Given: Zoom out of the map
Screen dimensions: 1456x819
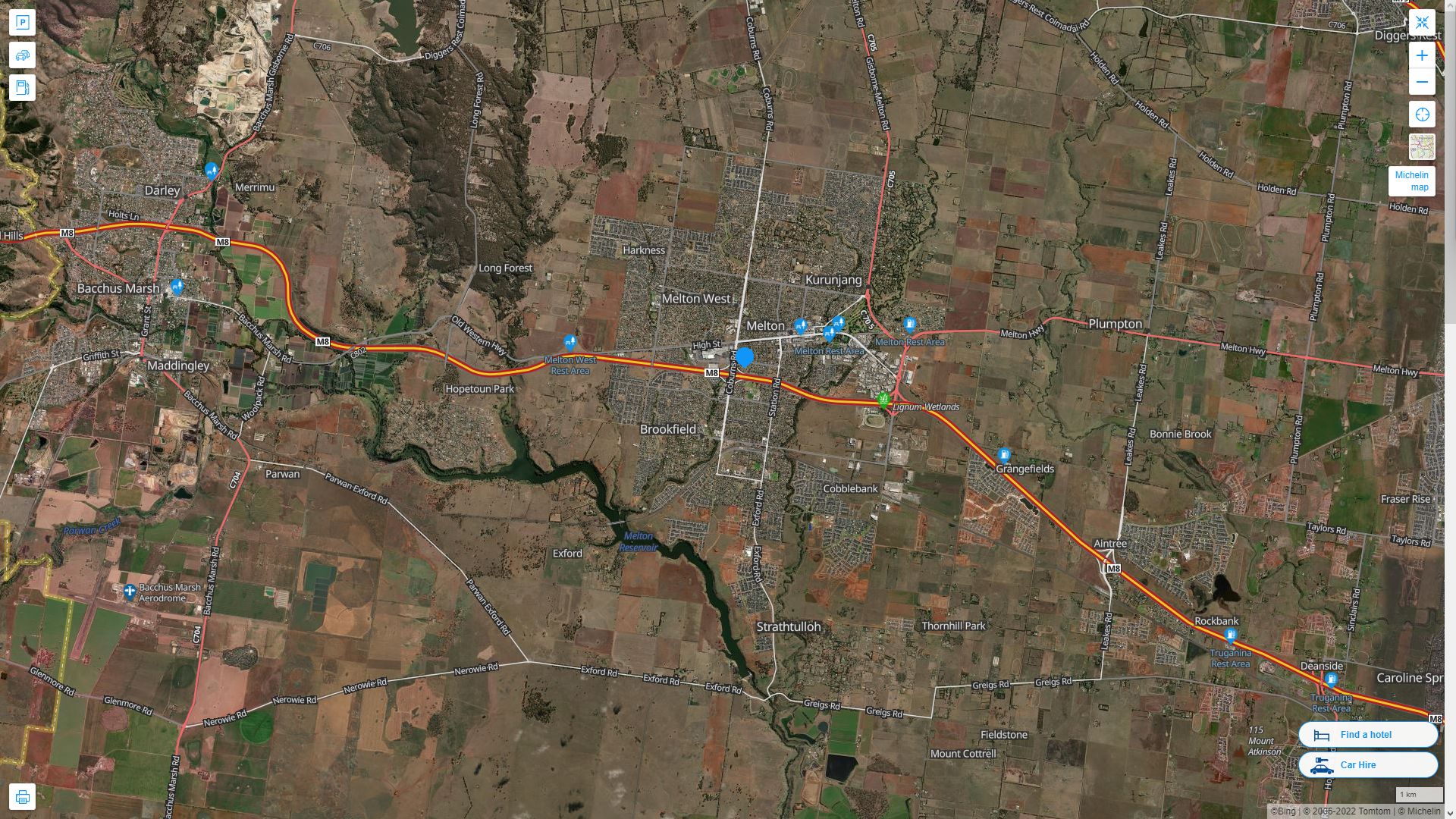Looking at the screenshot, I should (x=1422, y=82).
